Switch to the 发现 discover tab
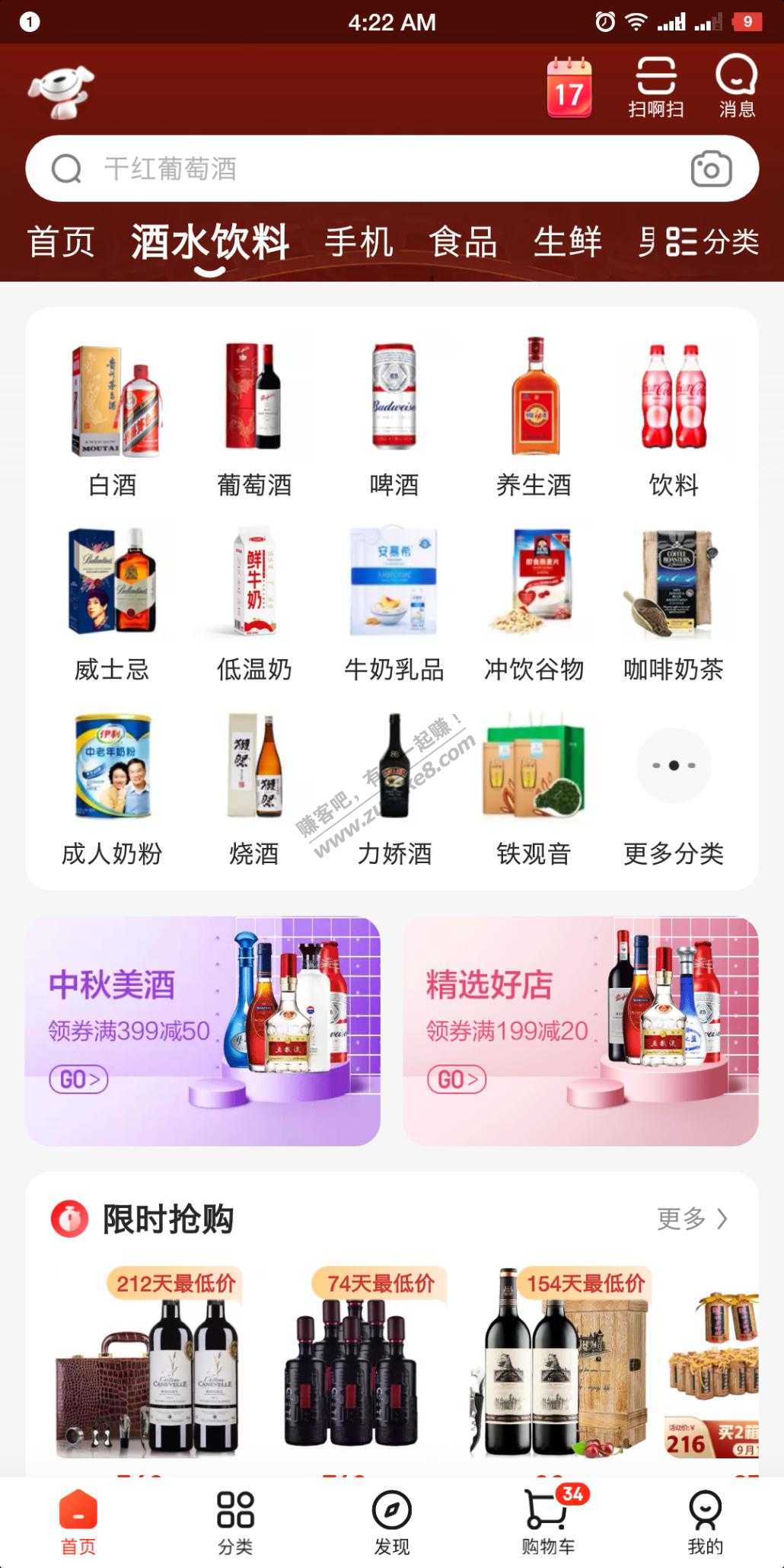The width and height of the screenshot is (784, 1568). pyautogui.click(x=392, y=1522)
